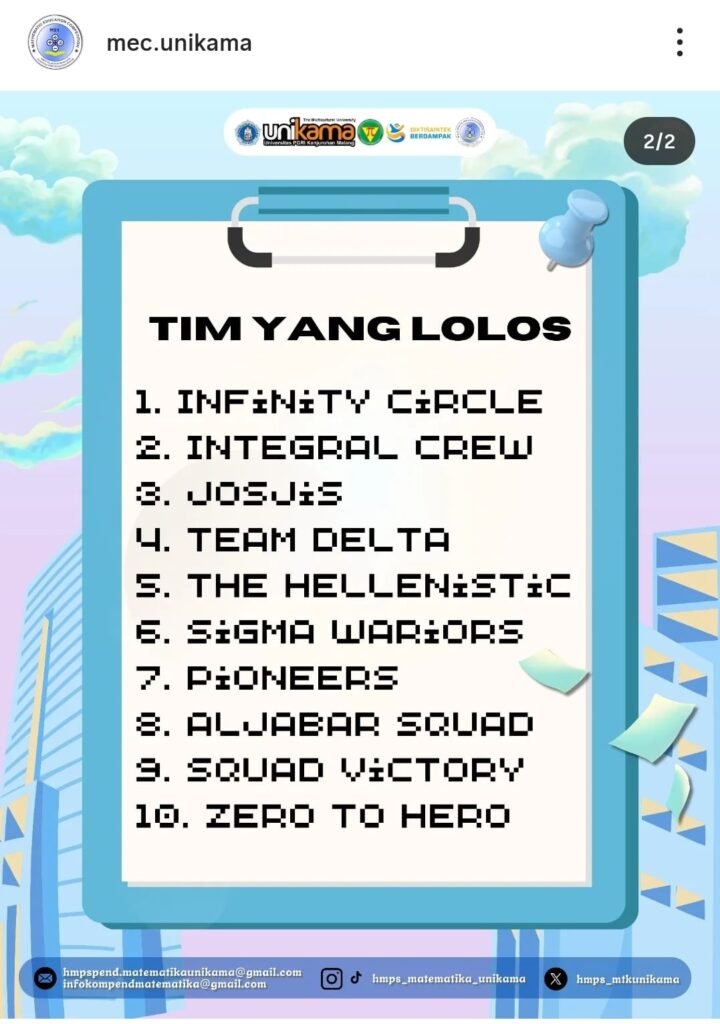720x1024 pixels.
Task: Tap the mec.unikama profile picture
Action: [x=55, y=42]
